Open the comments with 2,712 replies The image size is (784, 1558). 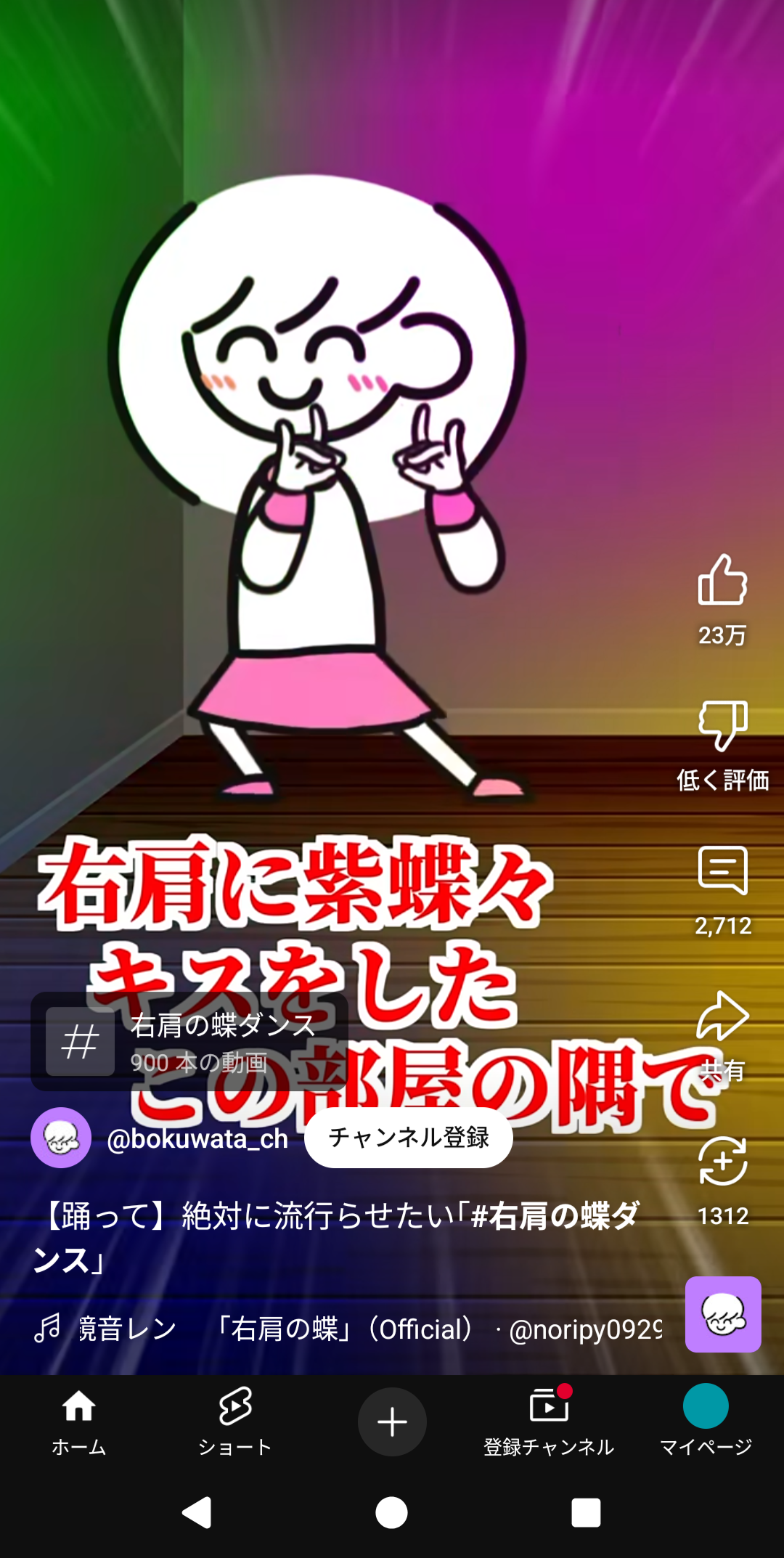point(722,871)
